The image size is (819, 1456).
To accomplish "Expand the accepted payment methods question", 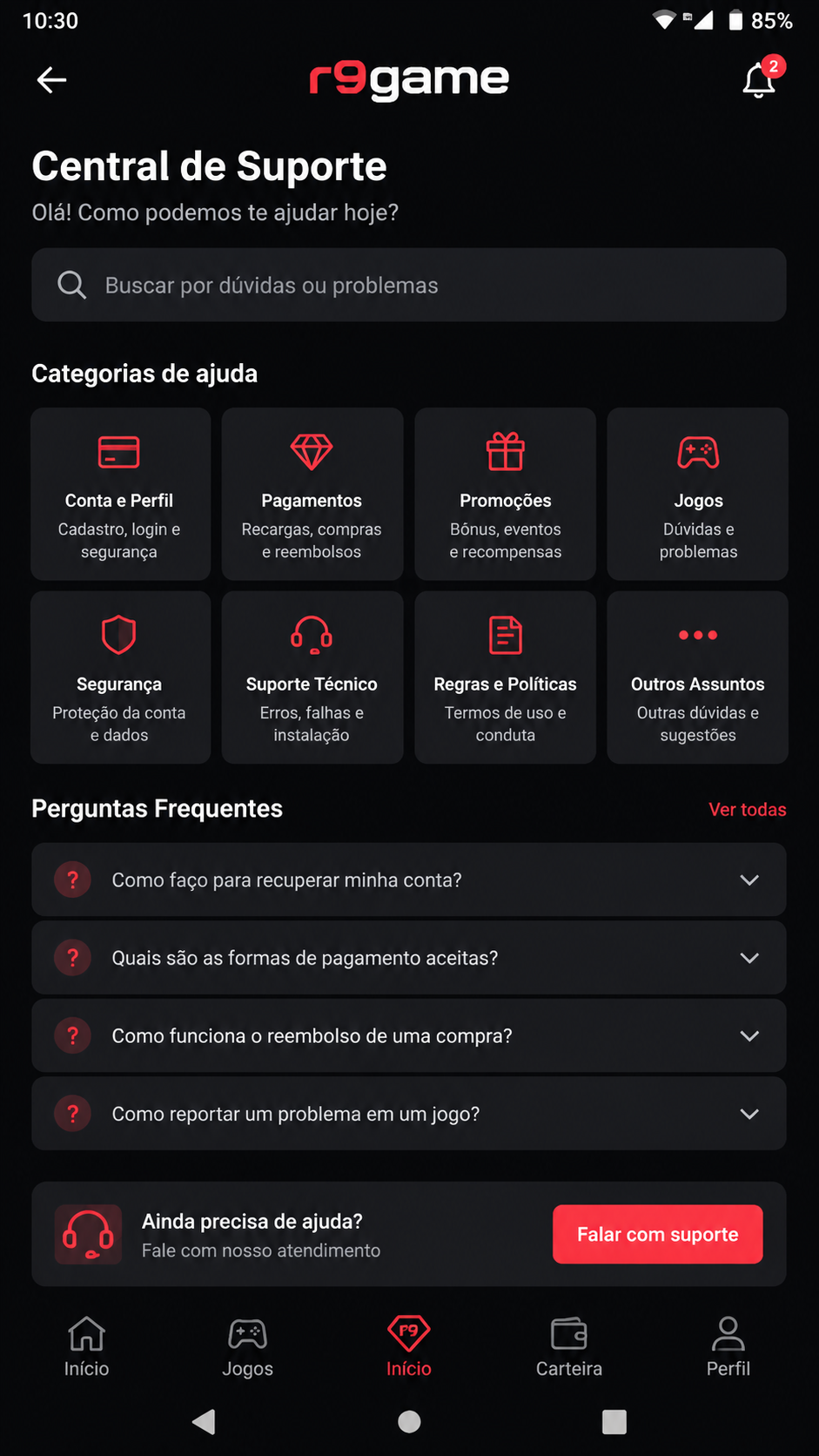I will [x=409, y=958].
